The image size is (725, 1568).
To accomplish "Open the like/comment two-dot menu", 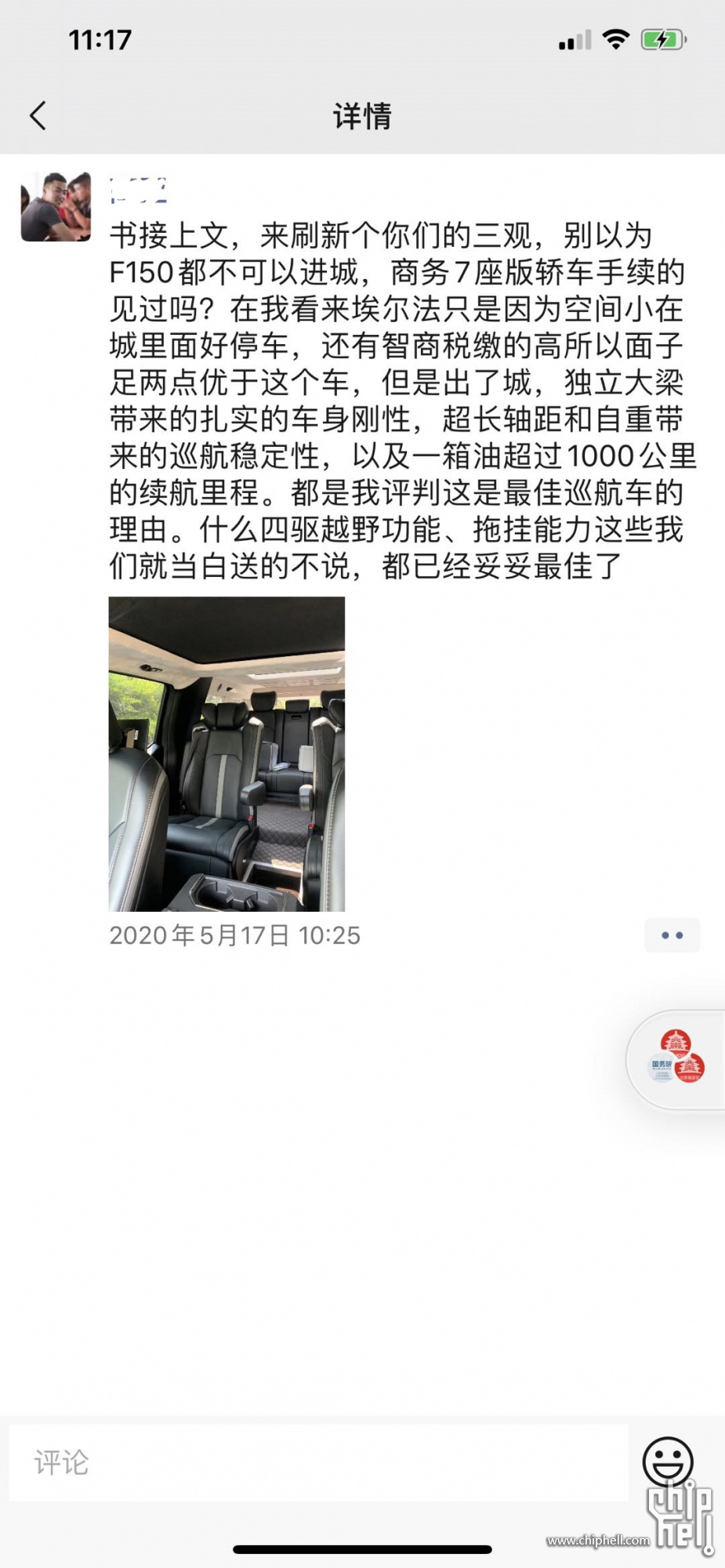I will (x=672, y=935).
